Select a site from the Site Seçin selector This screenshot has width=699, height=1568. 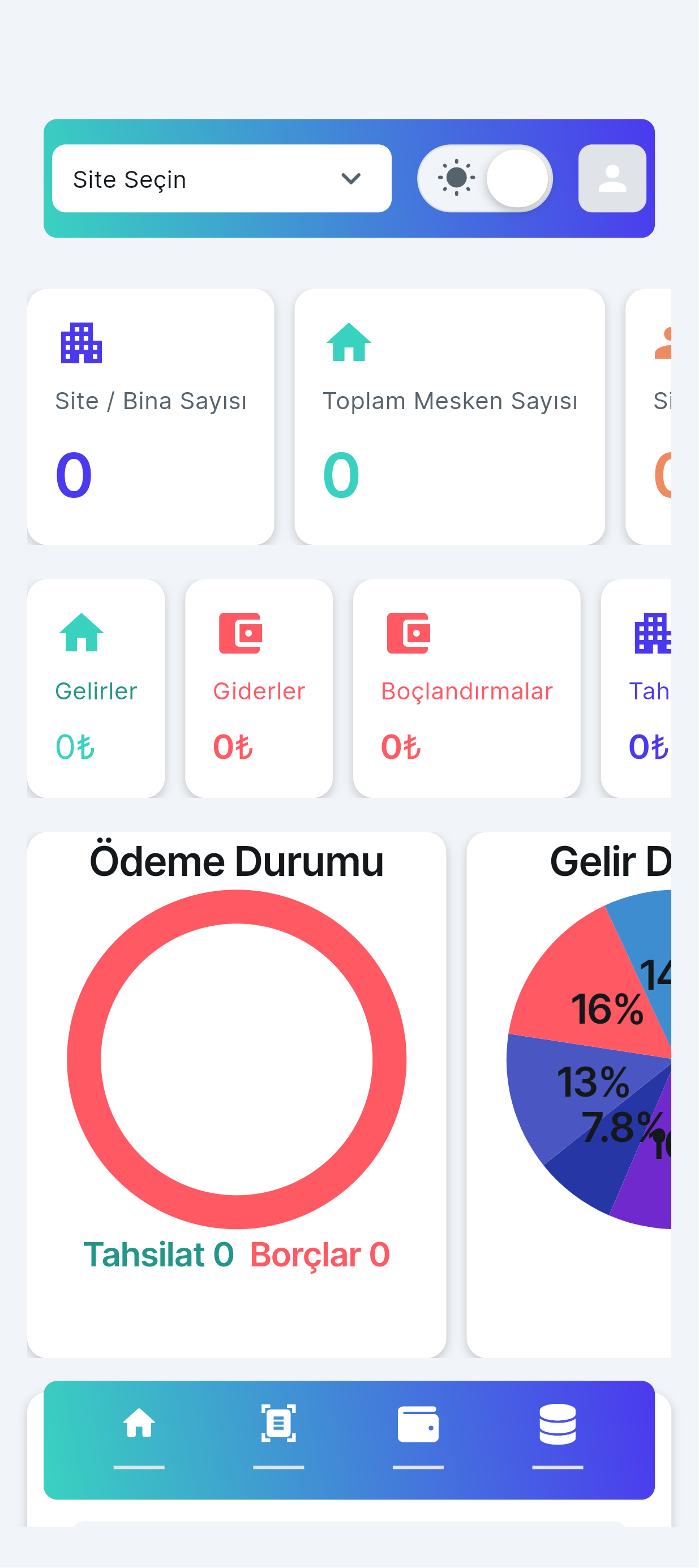coord(222,178)
